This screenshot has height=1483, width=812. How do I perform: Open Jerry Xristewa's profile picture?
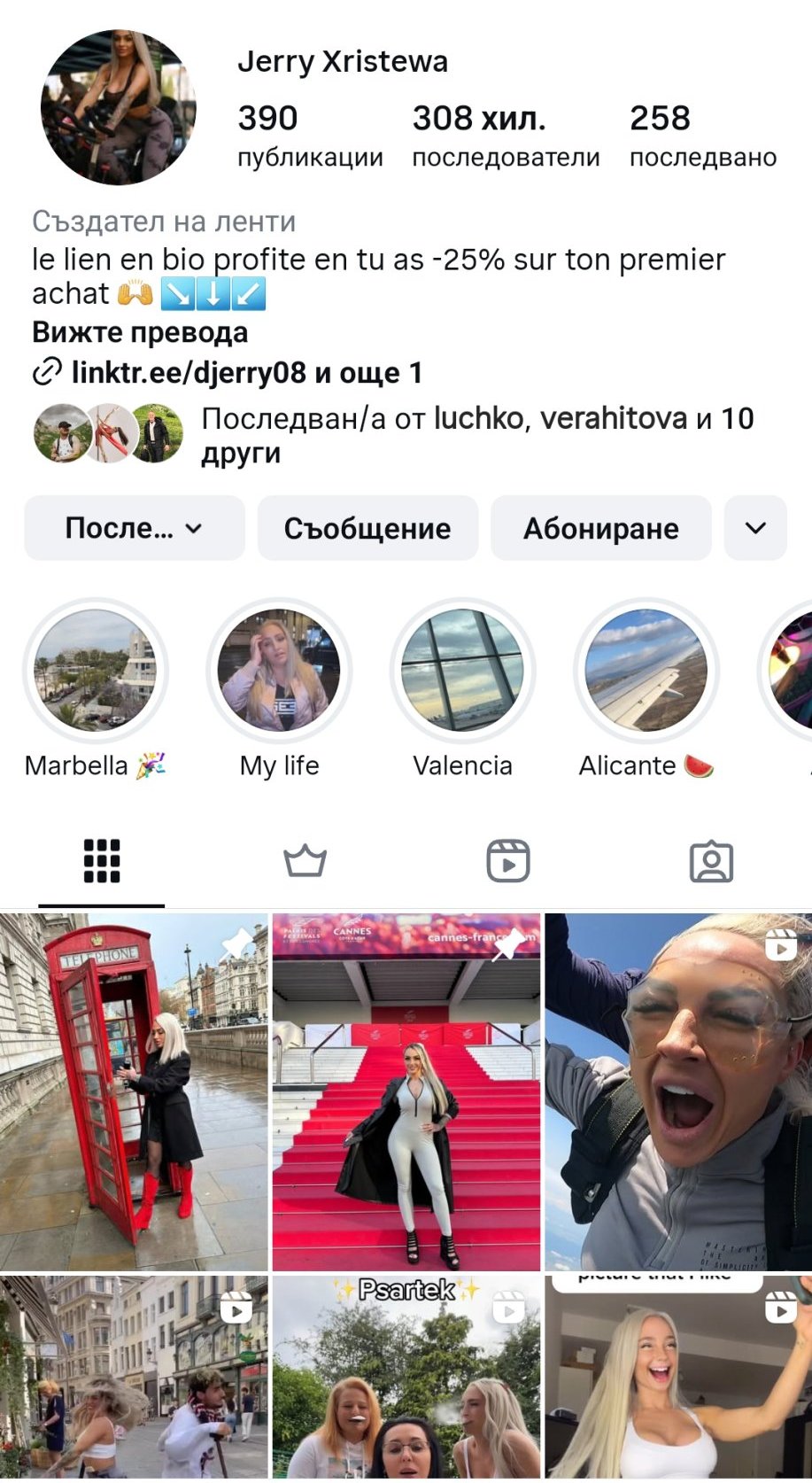pyautogui.click(x=118, y=107)
